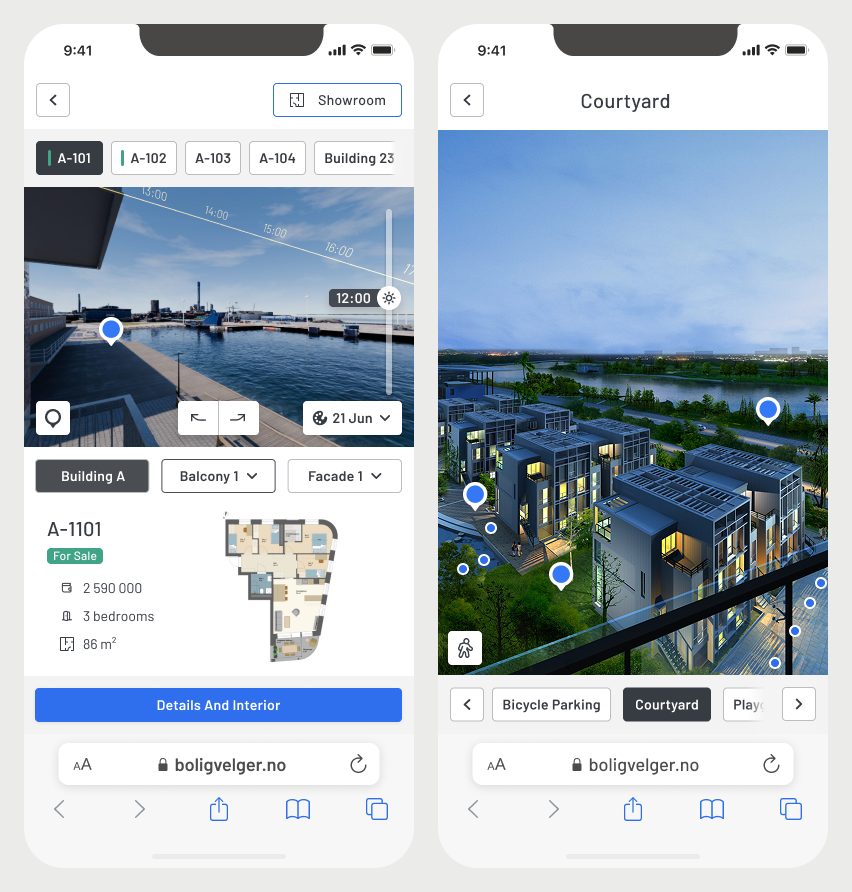Select the Building A button
The image size is (852, 892).
[x=92, y=476]
